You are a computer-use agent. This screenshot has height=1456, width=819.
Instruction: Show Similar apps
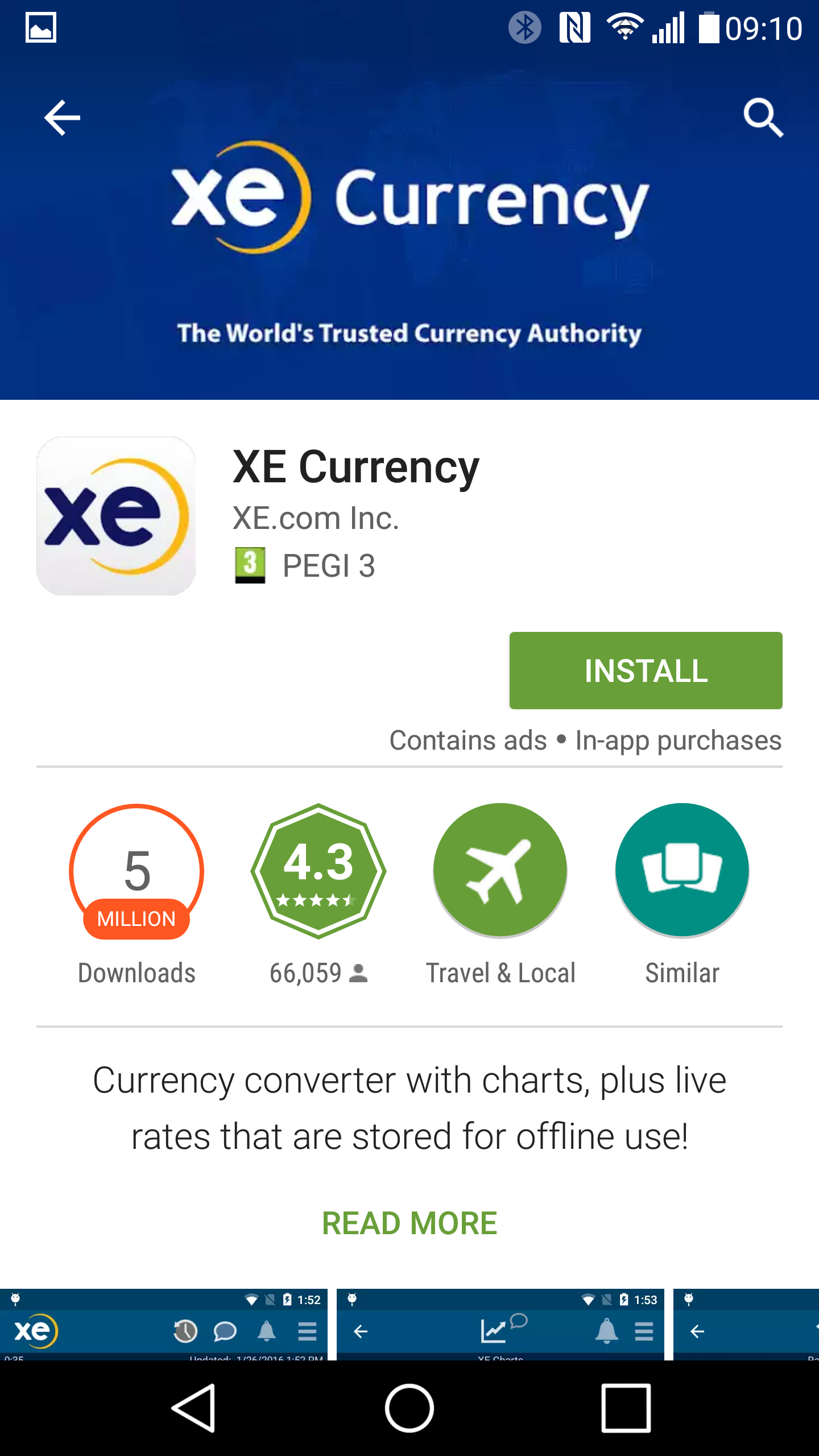click(682, 871)
